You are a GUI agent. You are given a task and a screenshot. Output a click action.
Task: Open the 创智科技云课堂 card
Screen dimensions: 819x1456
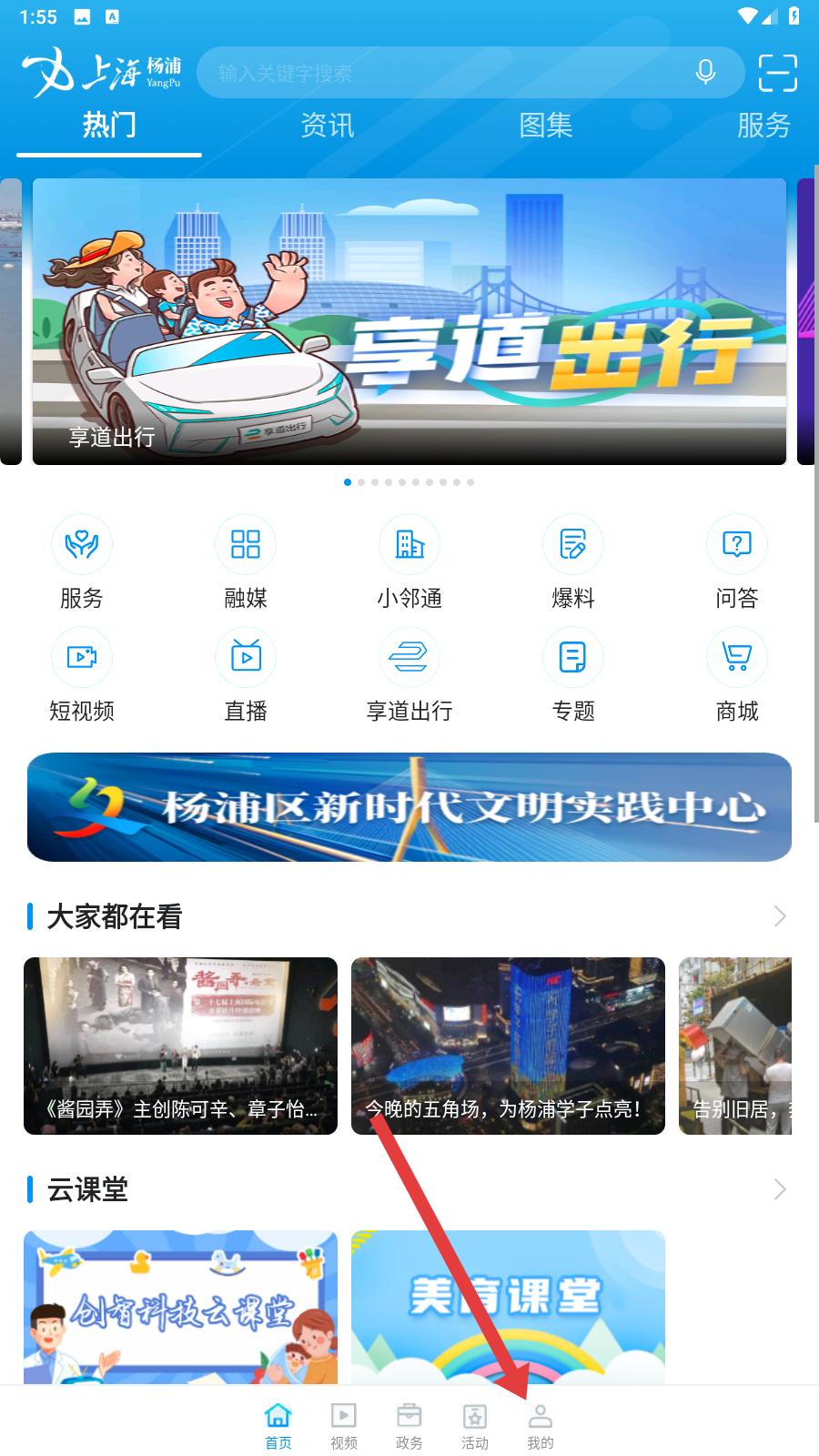click(180, 1306)
